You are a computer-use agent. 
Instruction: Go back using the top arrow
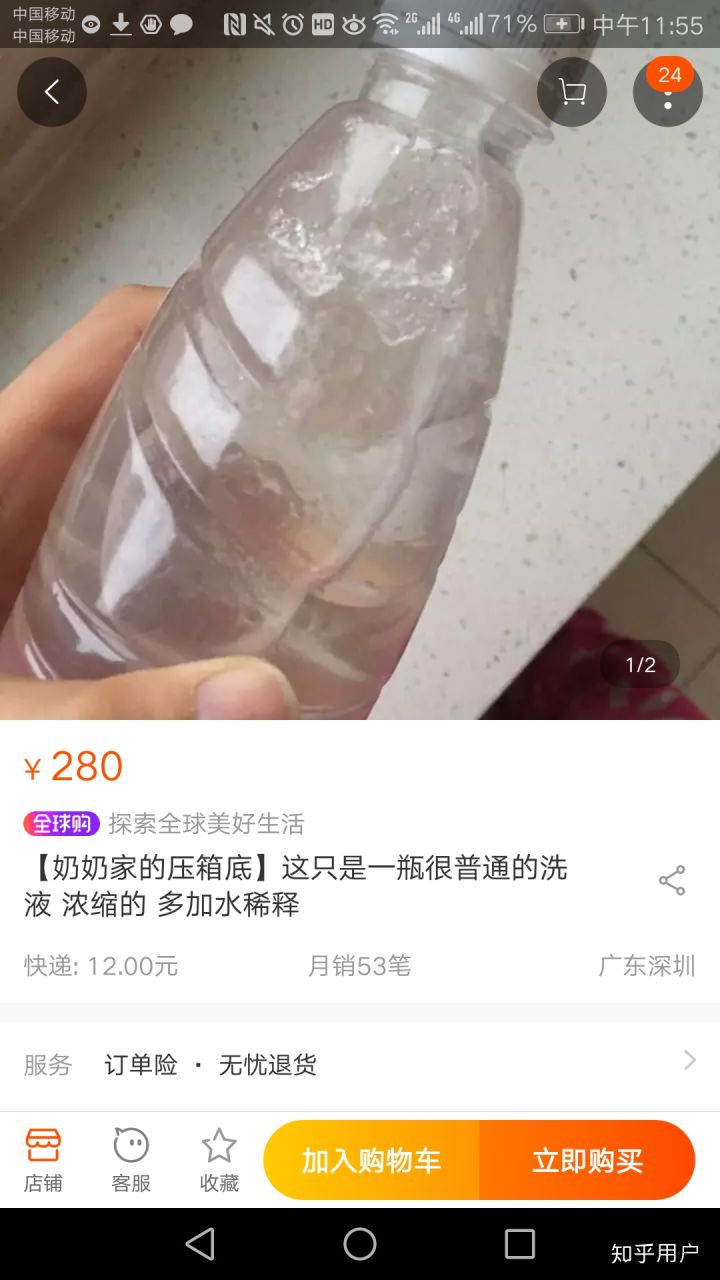[52, 93]
